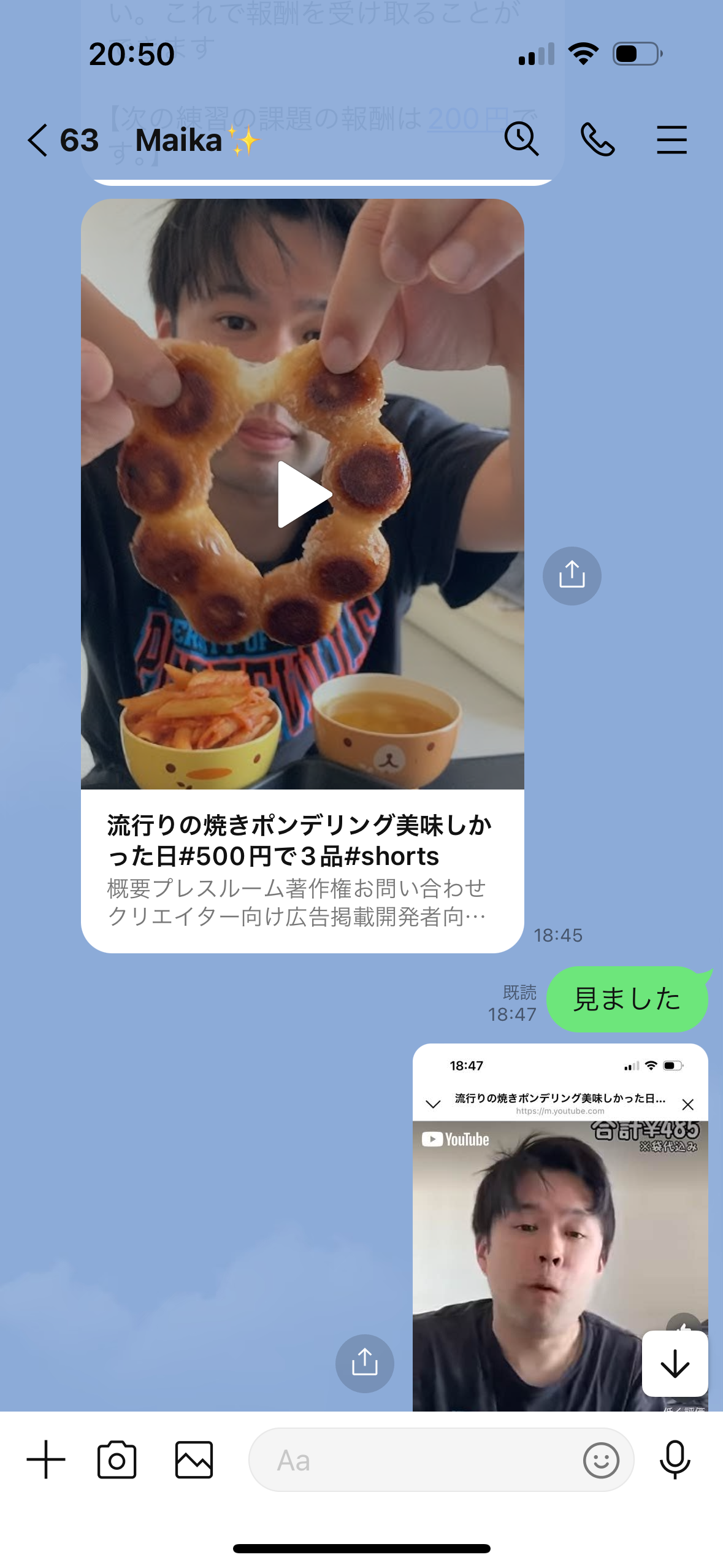Share the YouTube video link message

(572, 575)
